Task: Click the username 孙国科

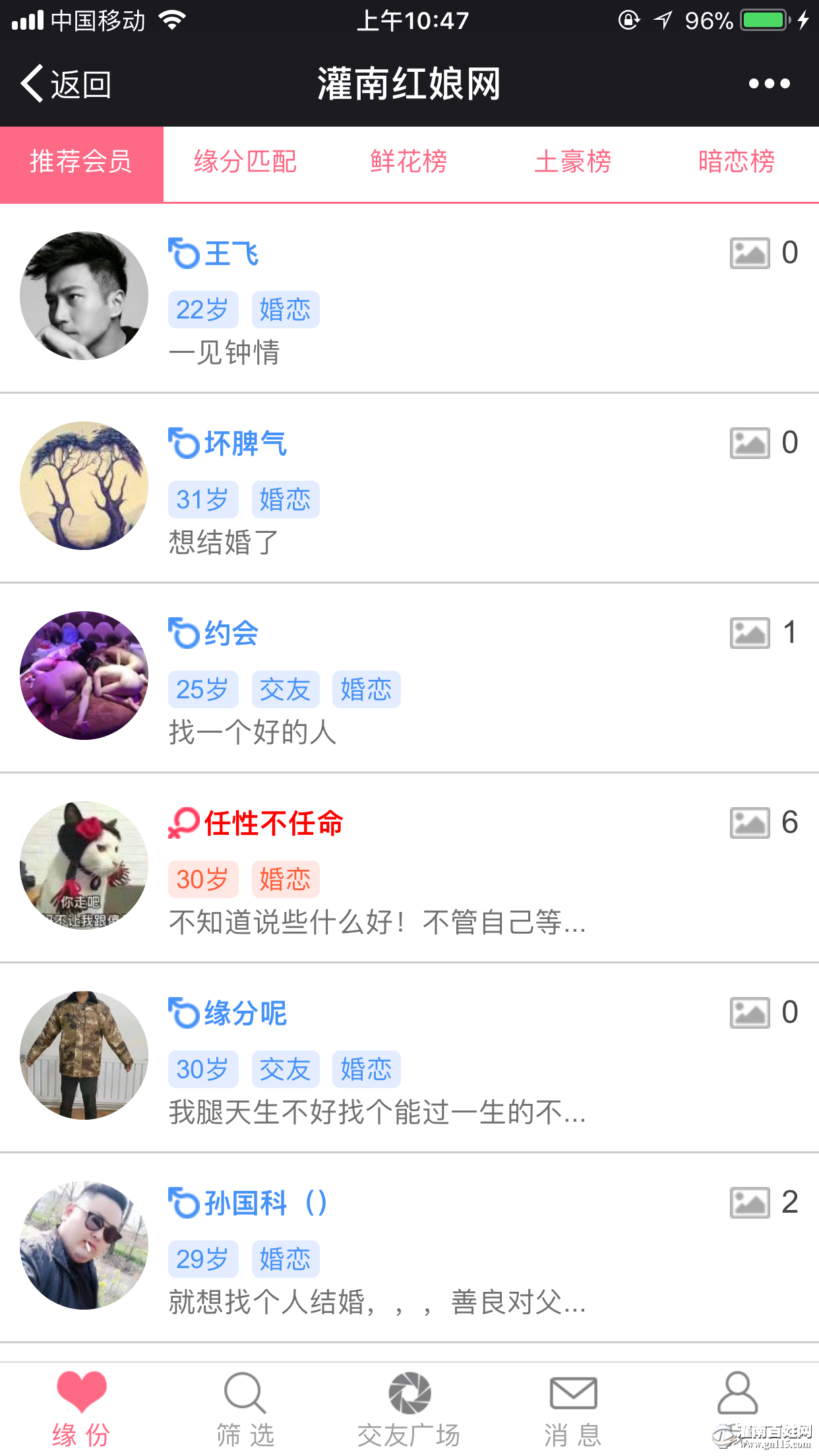Action: 244,1201
